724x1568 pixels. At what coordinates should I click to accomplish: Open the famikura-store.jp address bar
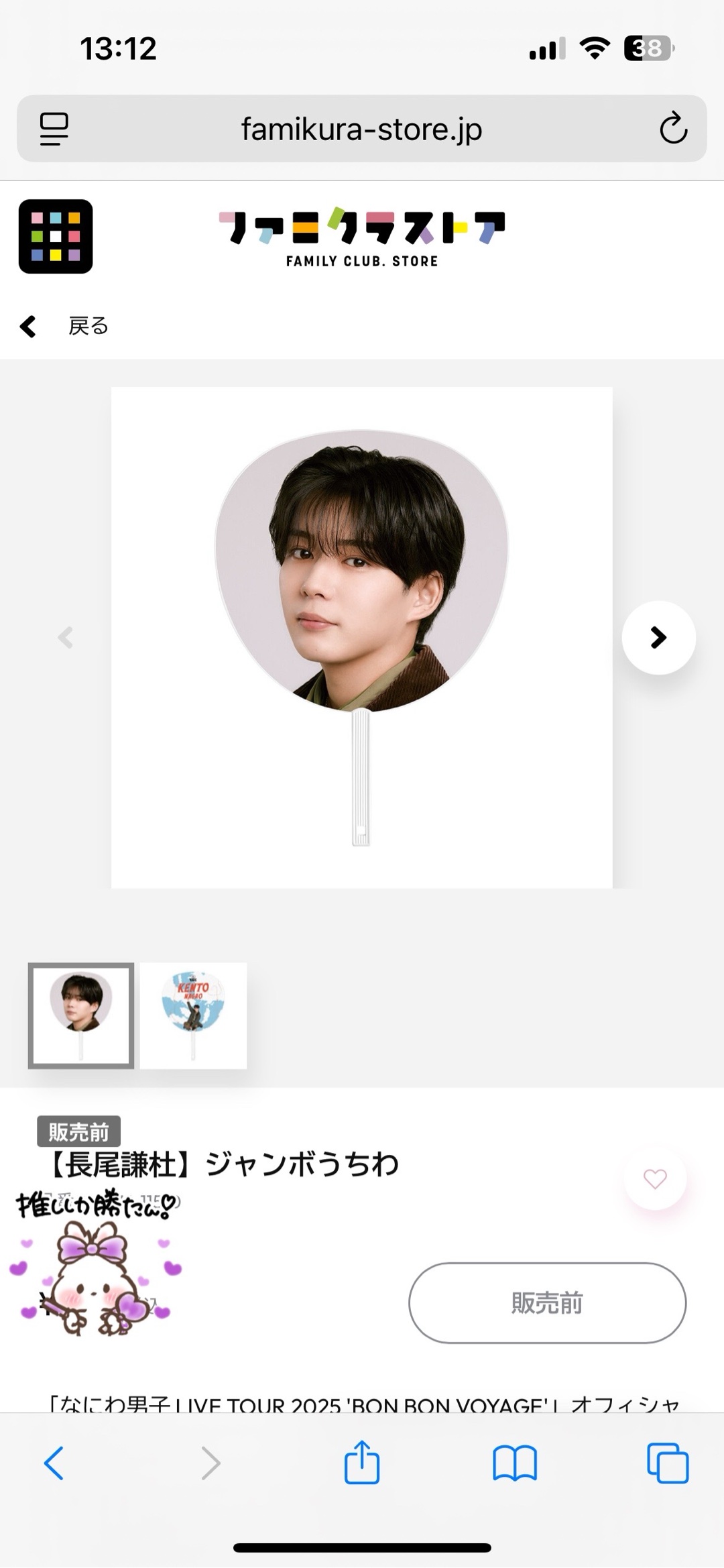[362, 129]
